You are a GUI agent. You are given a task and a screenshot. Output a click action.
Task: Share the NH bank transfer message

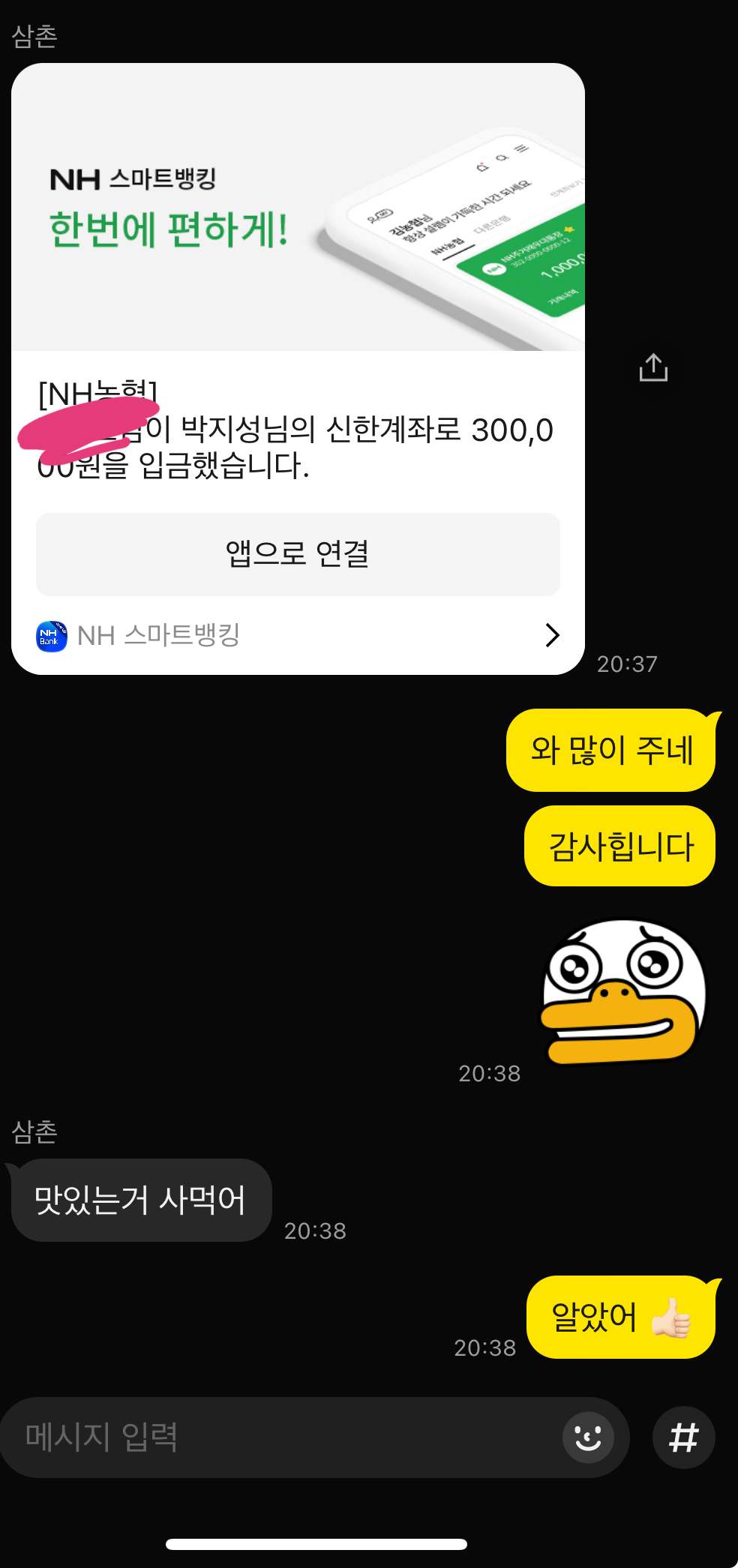coord(653,367)
